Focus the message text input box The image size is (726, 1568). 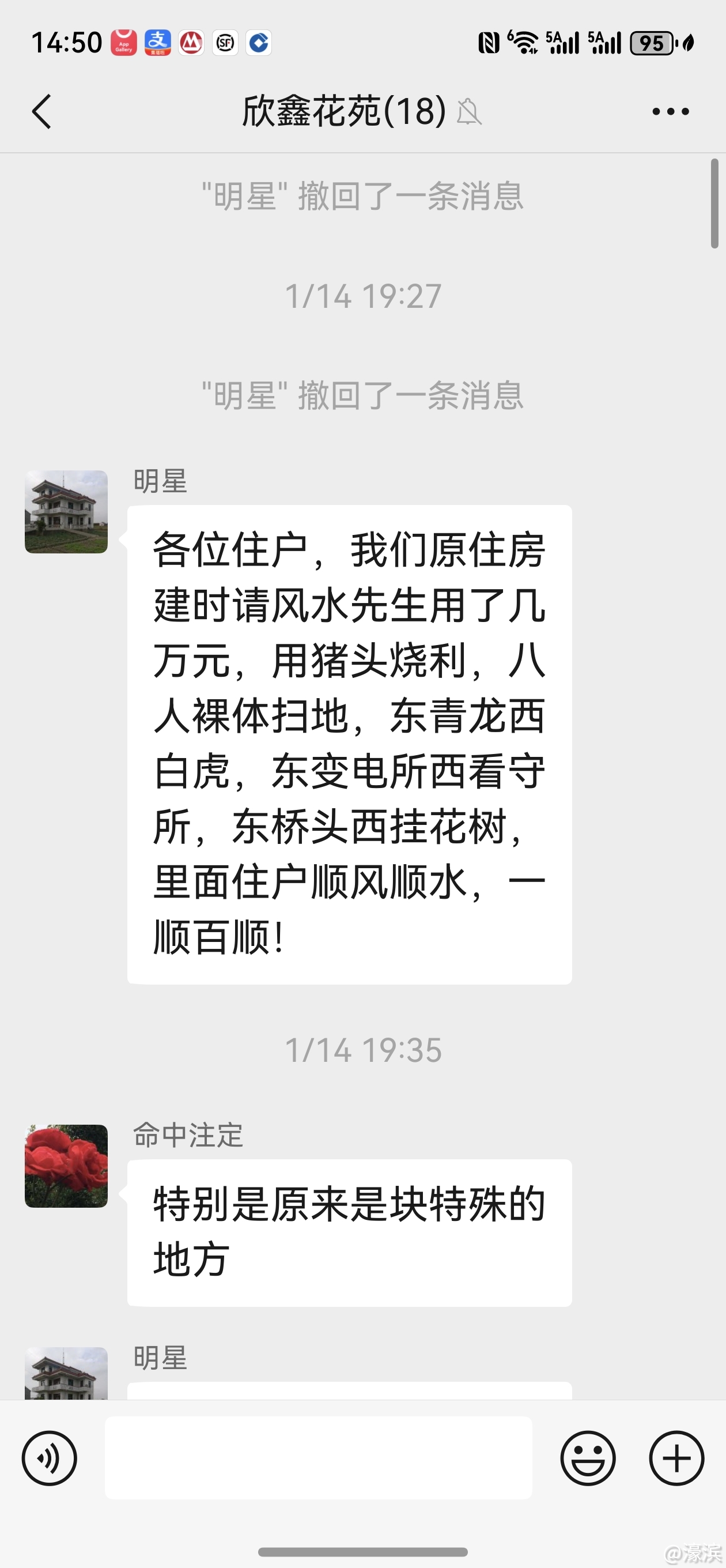point(318,1458)
